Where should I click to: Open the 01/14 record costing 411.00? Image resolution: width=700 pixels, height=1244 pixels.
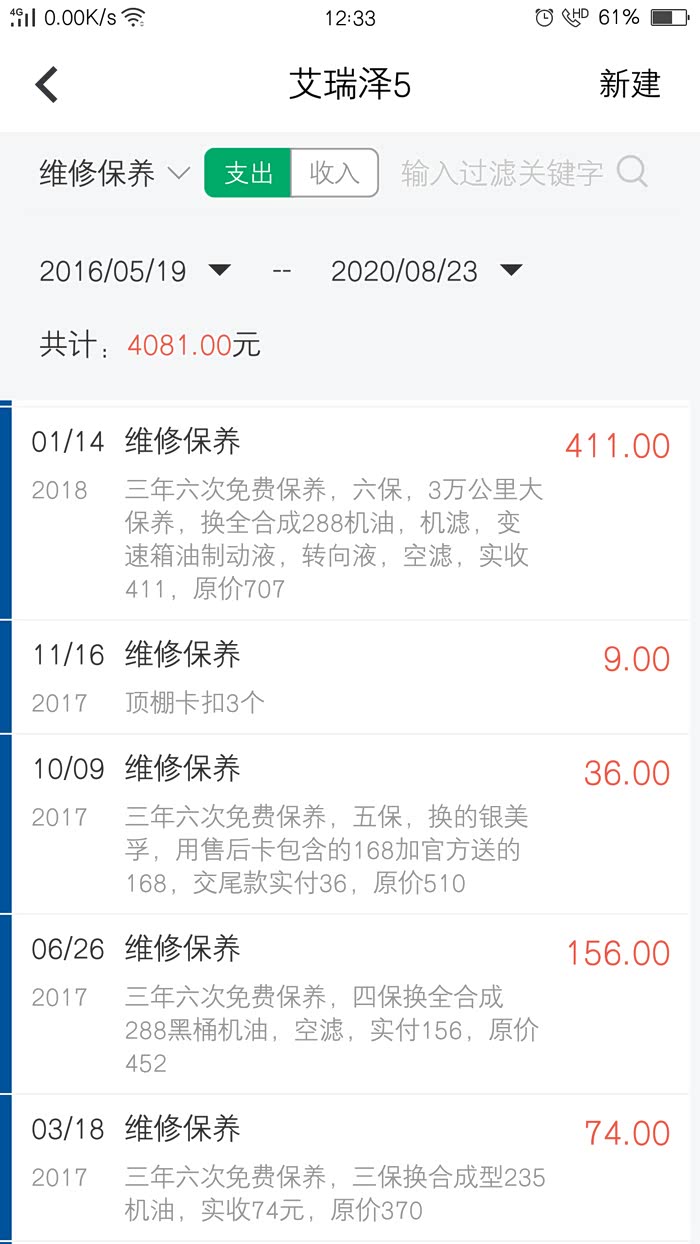click(350, 513)
